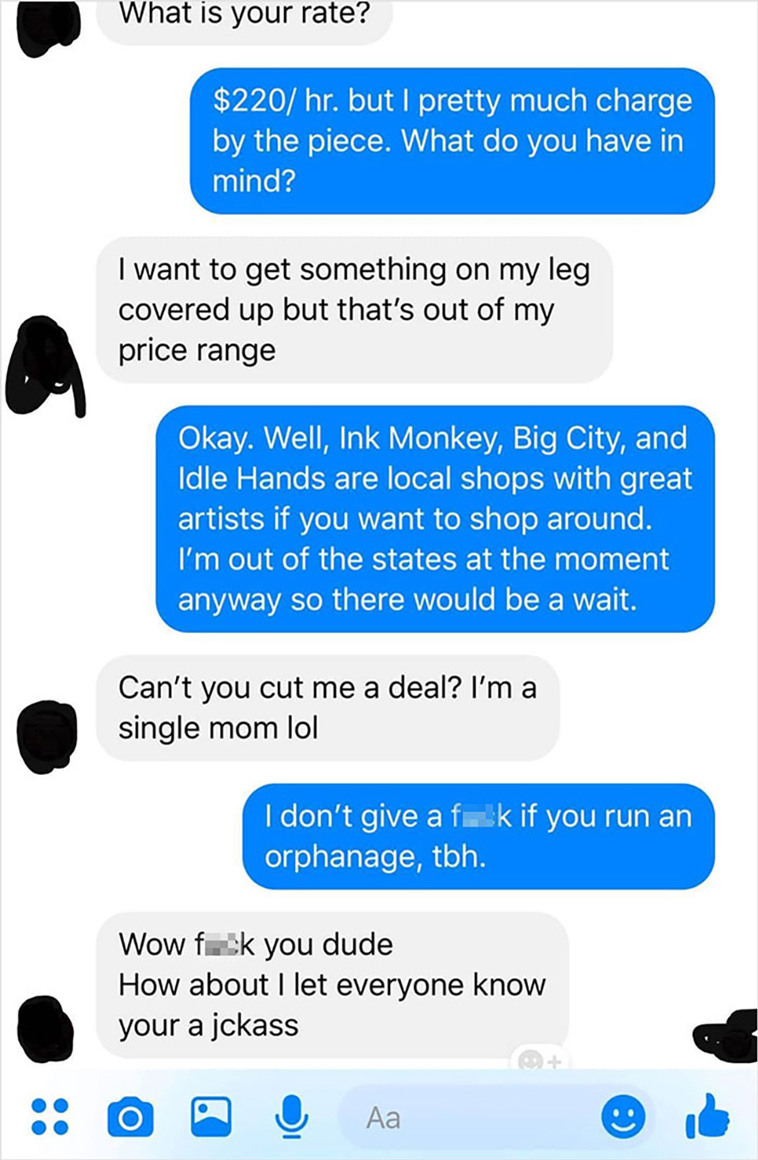Open the photo gallery picker
This screenshot has width=758, height=1160.
(212, 1116)
